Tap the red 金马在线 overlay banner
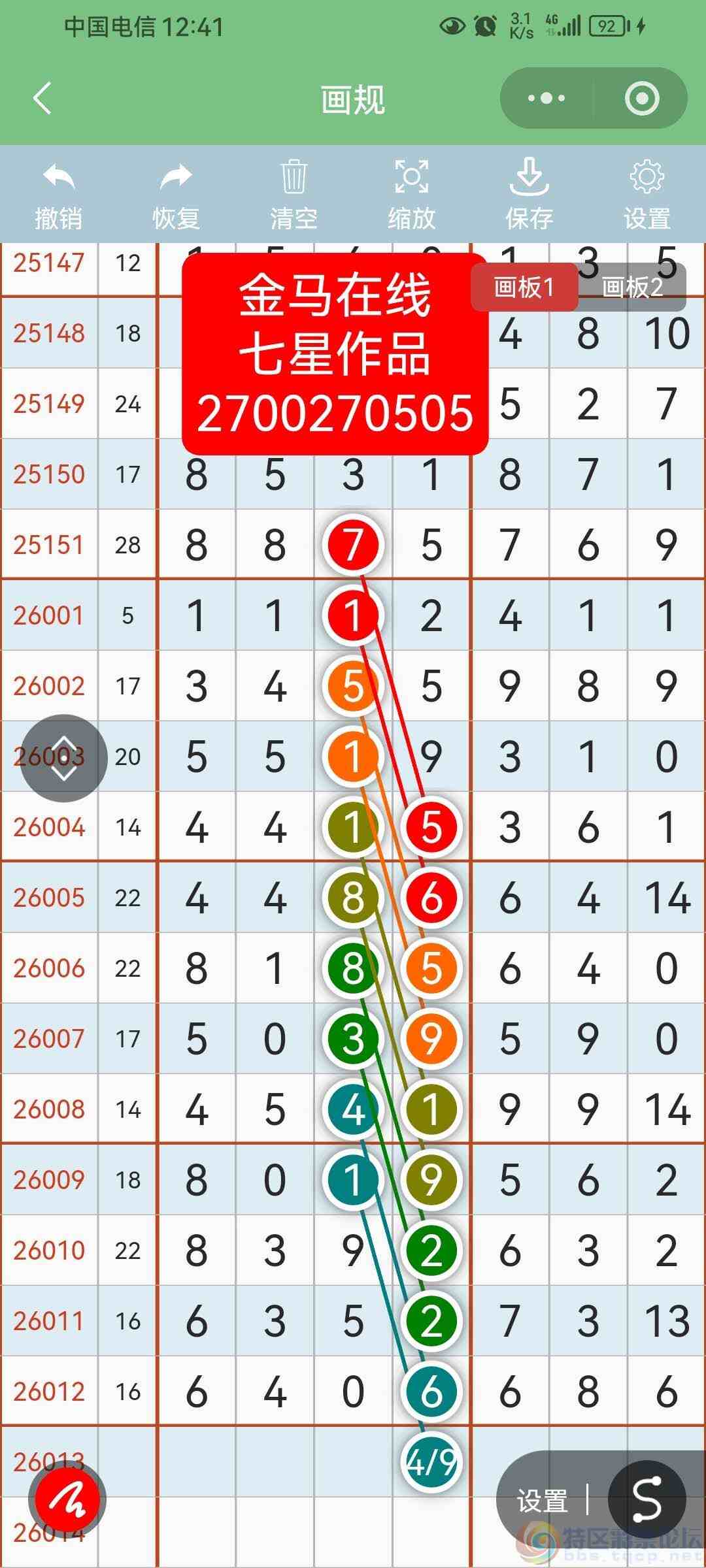The height and width of the screenshot is (1568, 706). pyautogui.click(x=335, y=351)
